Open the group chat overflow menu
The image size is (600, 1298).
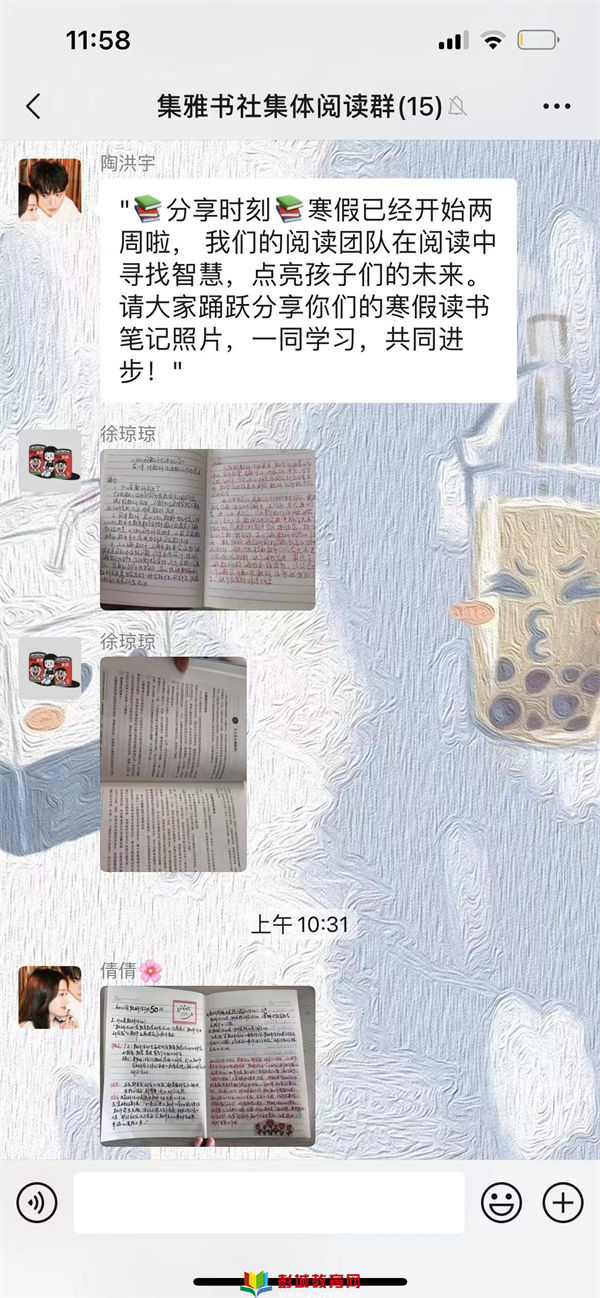pyautogui.click(x=556, y=107)
